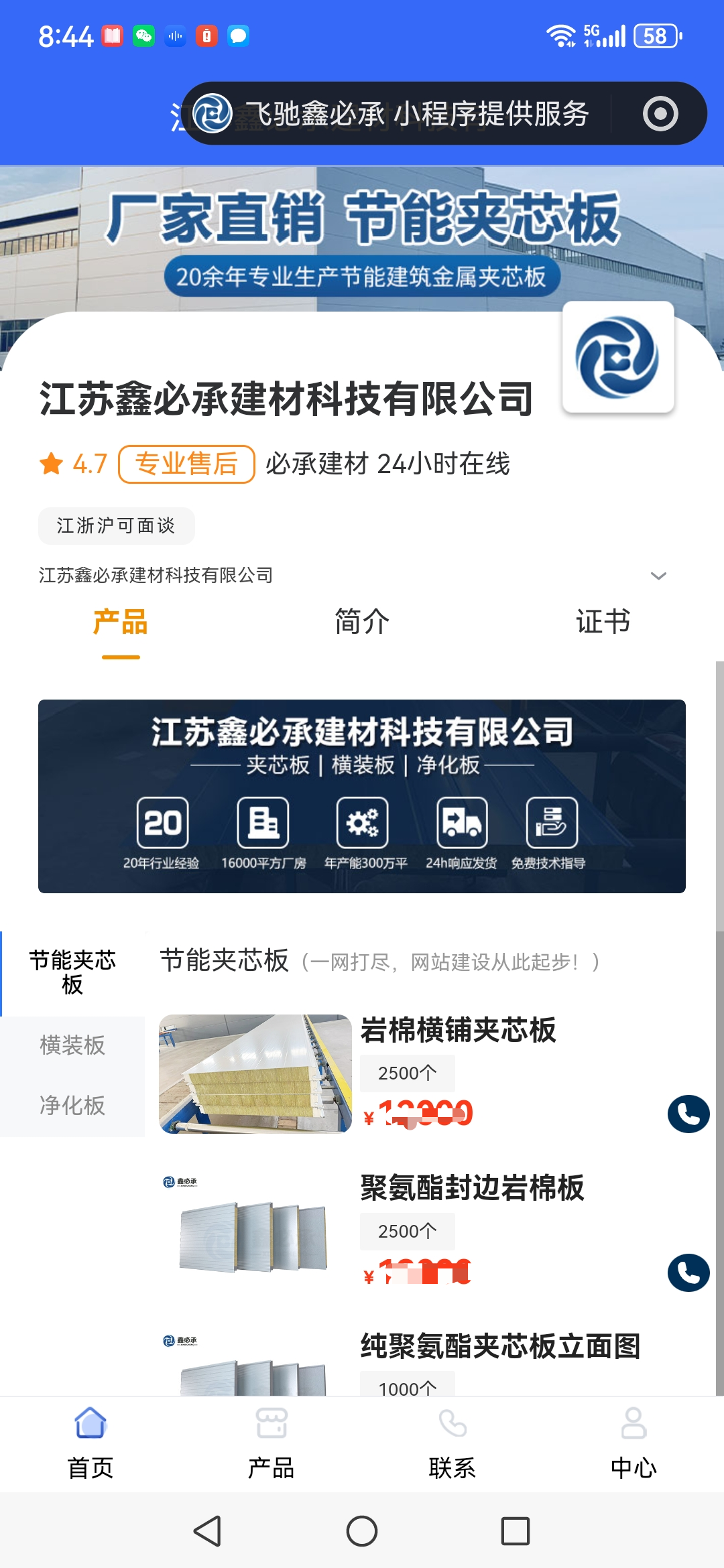Open the 岩棉横铺夹芯板 product
Viewport: 724px width, 1568px height.
click(459, 1031)
